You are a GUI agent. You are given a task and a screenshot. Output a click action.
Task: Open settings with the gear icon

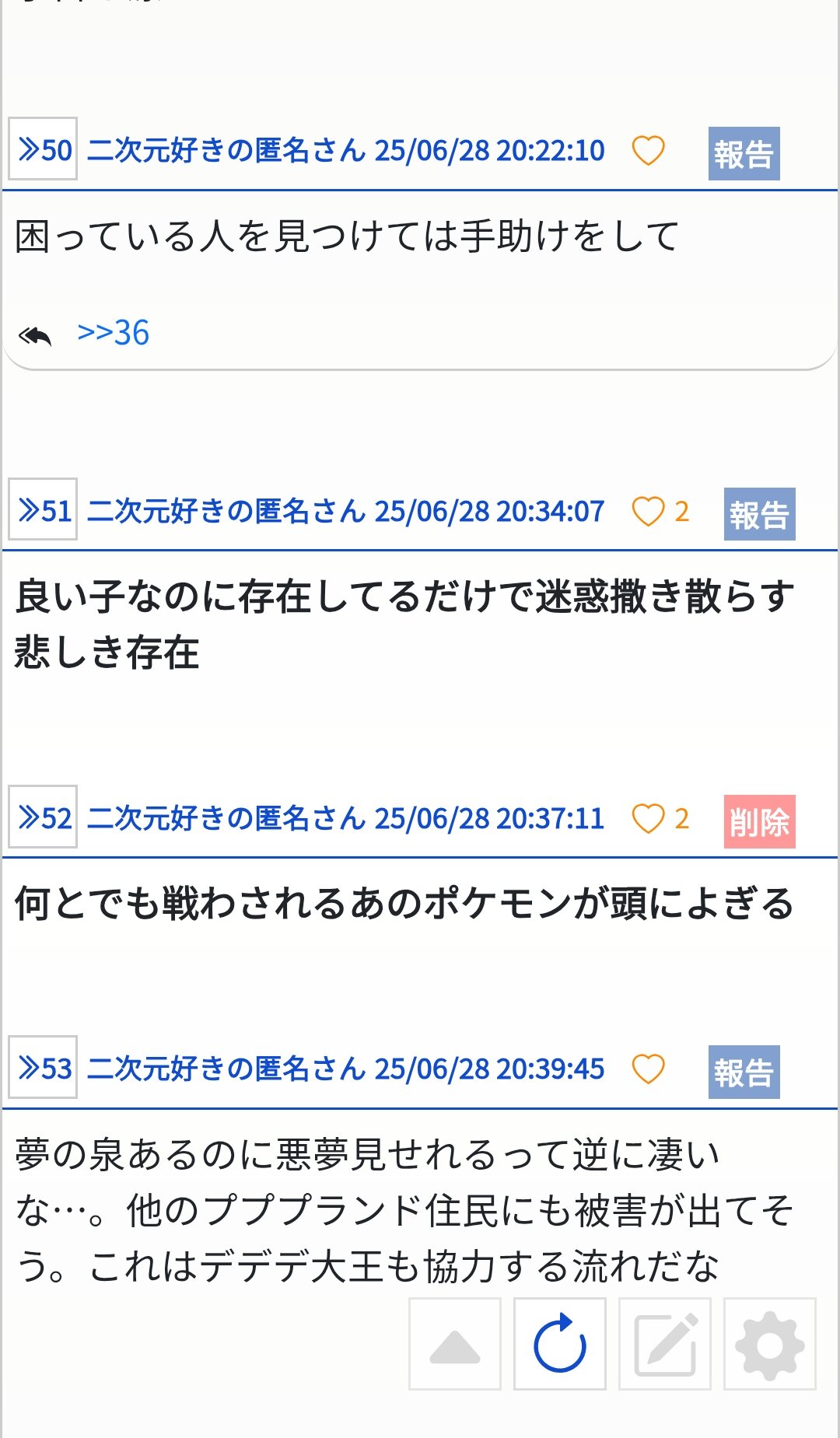point(770,1344)
